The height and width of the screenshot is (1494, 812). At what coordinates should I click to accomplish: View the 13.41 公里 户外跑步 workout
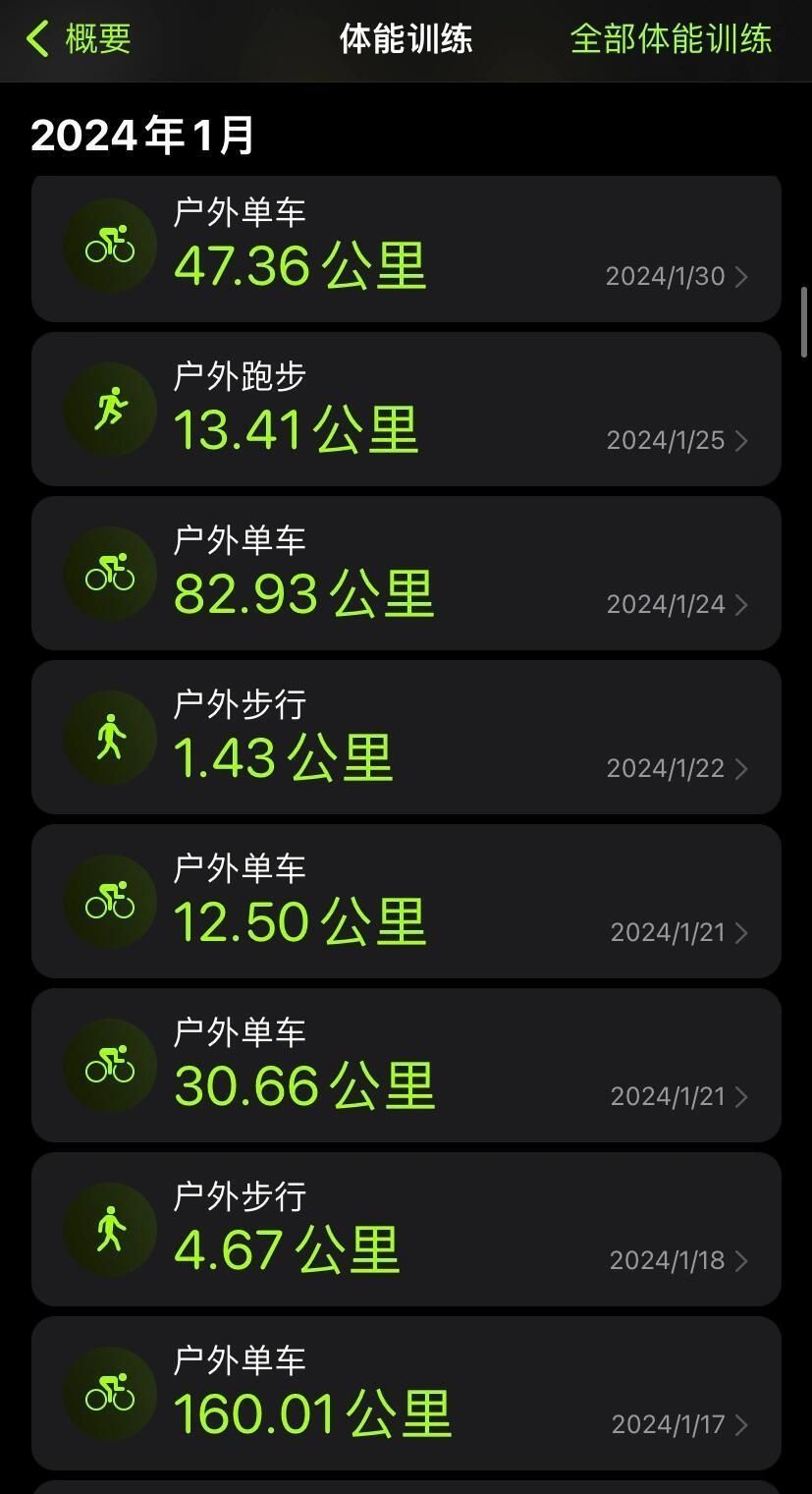pos(406,409)
